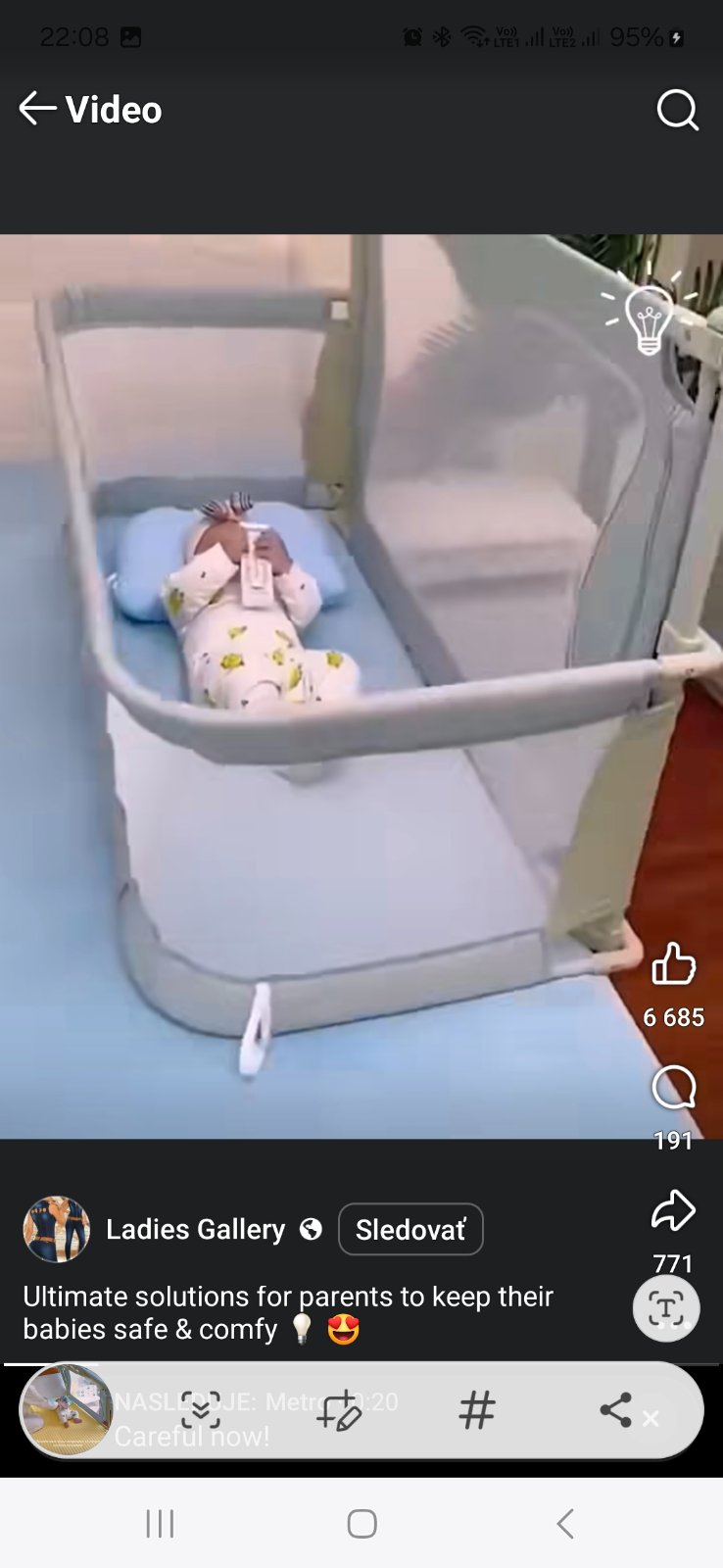Extract text with the floating T button
The image size is (723, 1568).
[666, 1308]
